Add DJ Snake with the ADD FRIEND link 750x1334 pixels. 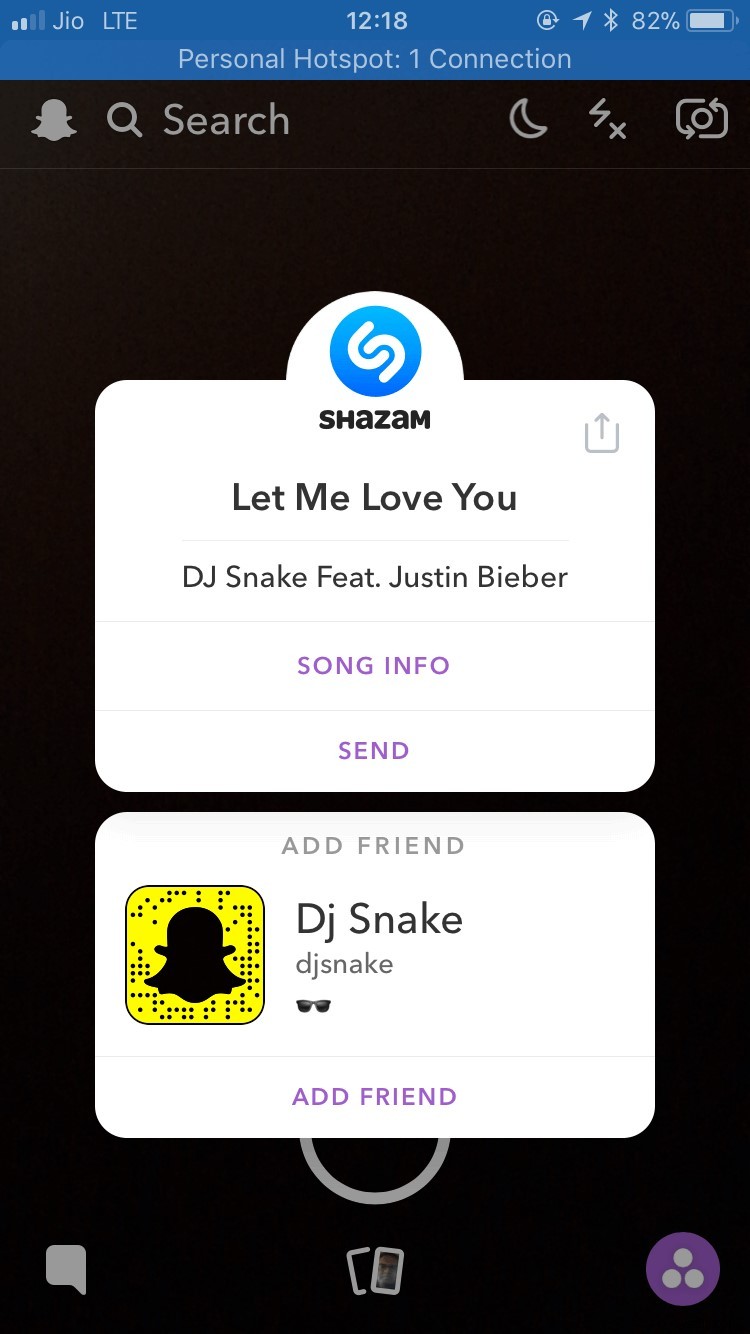point(374,1096)
